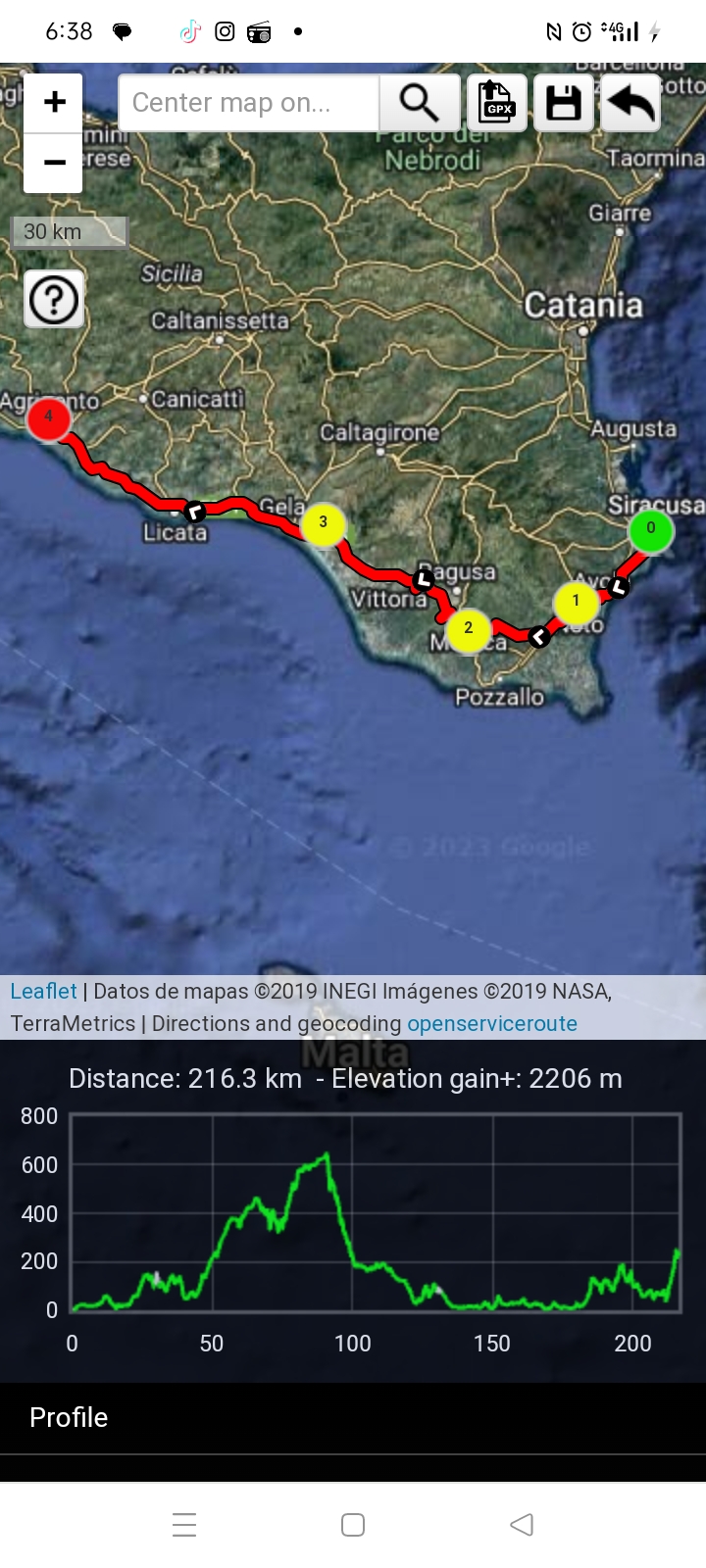This screenshot has width=706, height=1568.
Task: Tap the magnifier search button
Action: click(x=420, y=103)
